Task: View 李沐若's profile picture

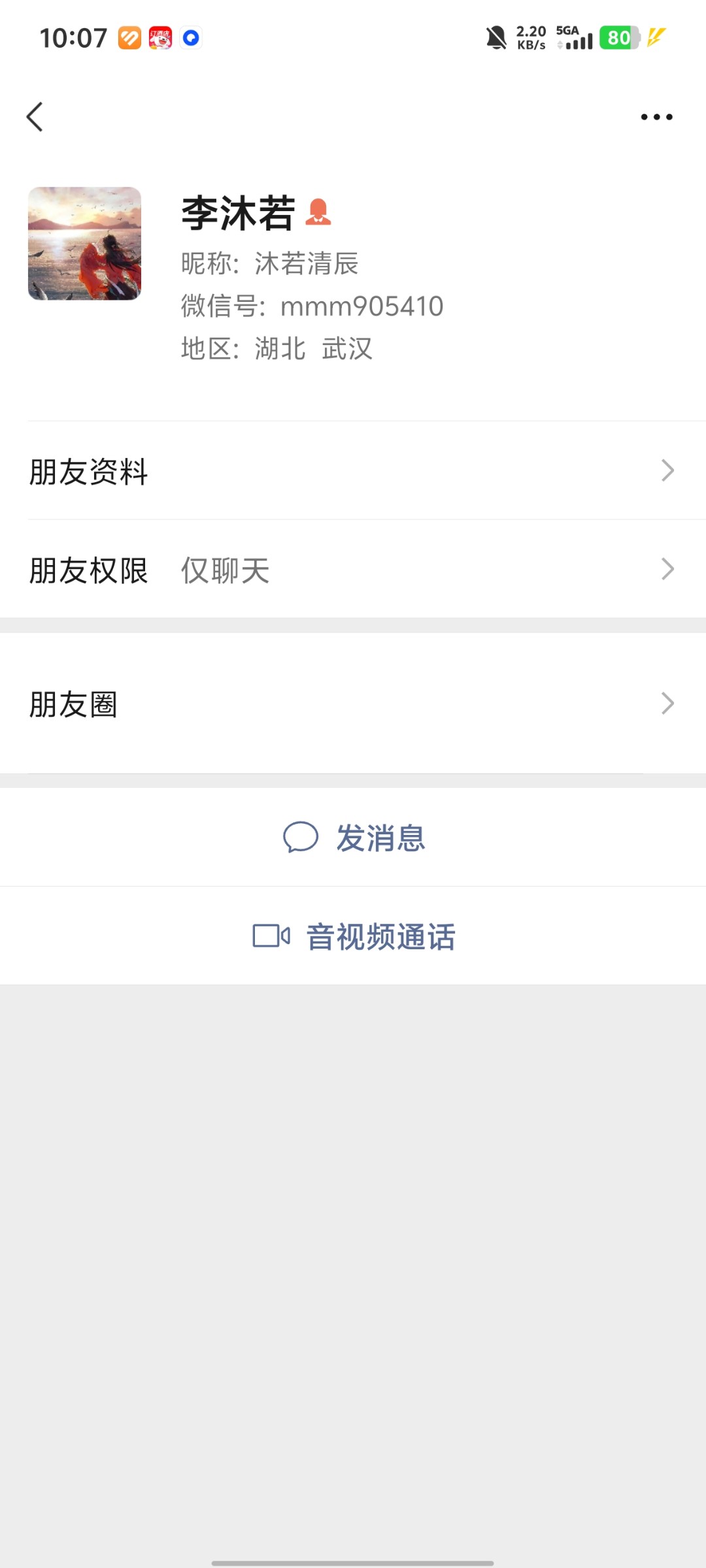Action: 84,244
